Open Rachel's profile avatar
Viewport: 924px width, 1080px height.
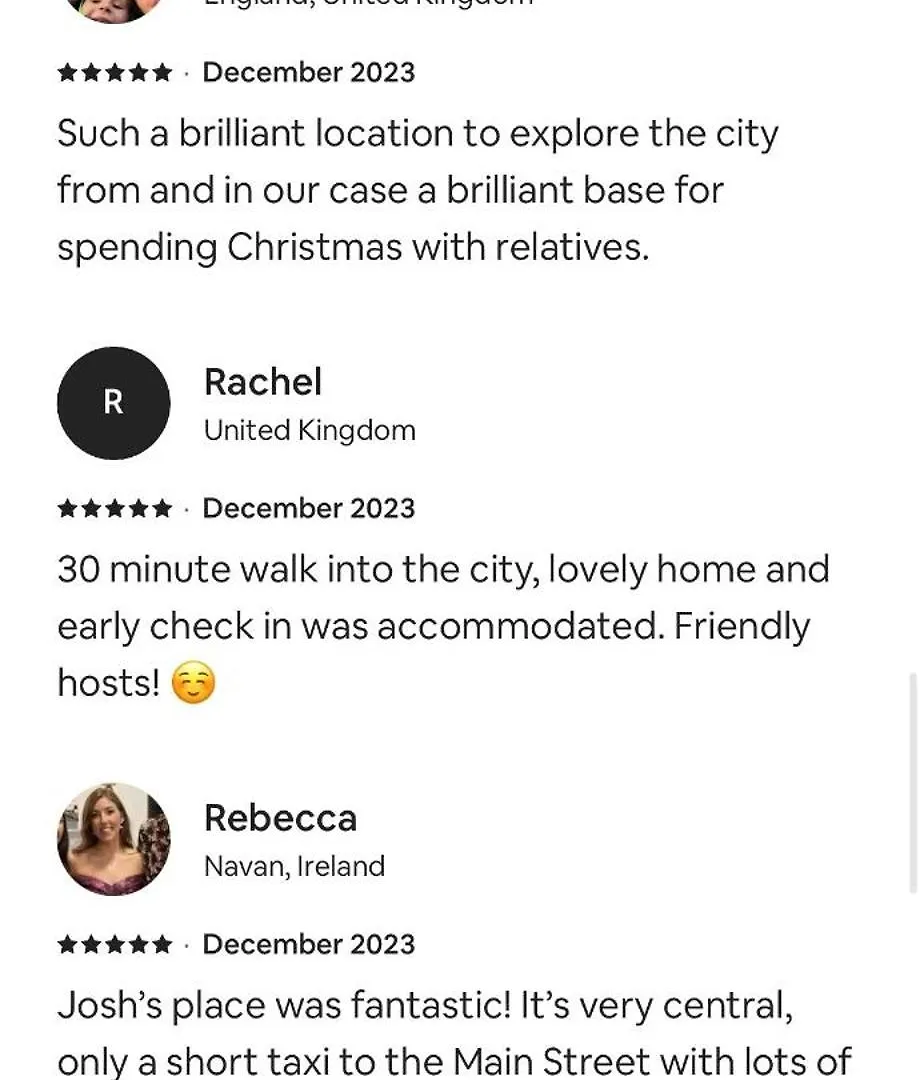(113, 403)
